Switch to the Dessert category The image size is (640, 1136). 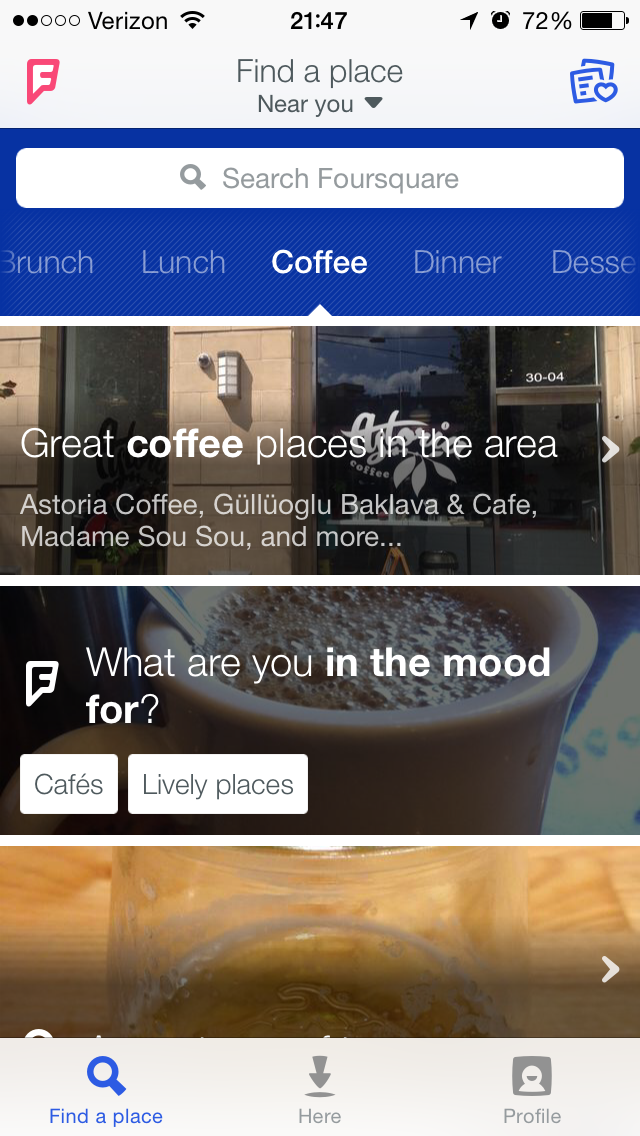pos(594,262)
